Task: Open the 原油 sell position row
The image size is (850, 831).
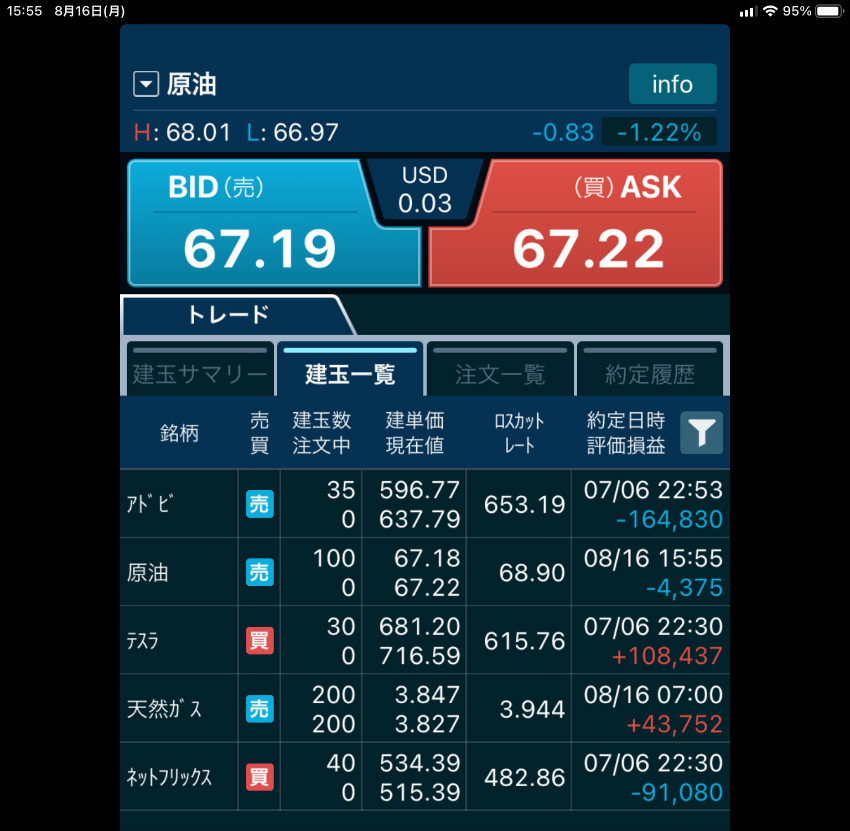Action: pos(424,572)
